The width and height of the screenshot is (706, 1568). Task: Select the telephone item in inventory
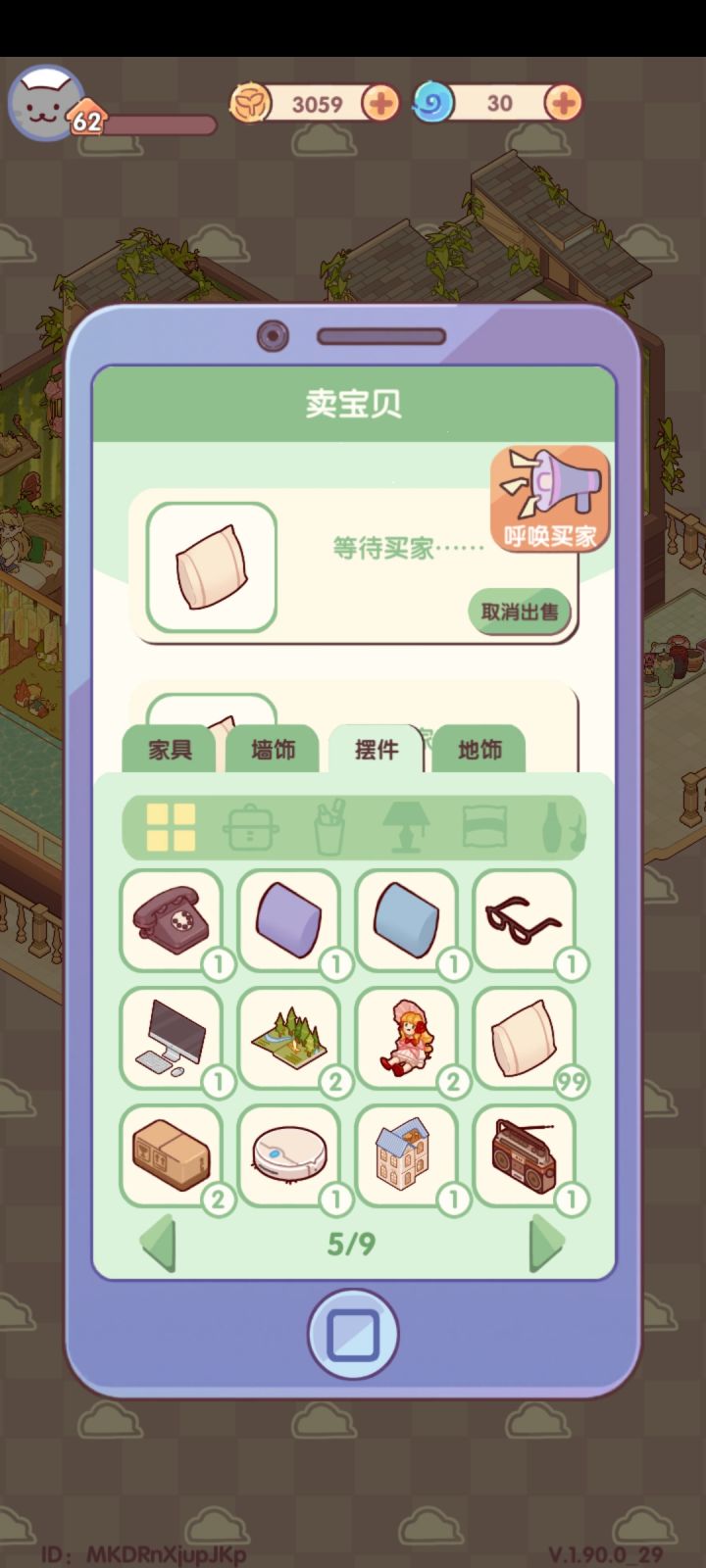174,921
